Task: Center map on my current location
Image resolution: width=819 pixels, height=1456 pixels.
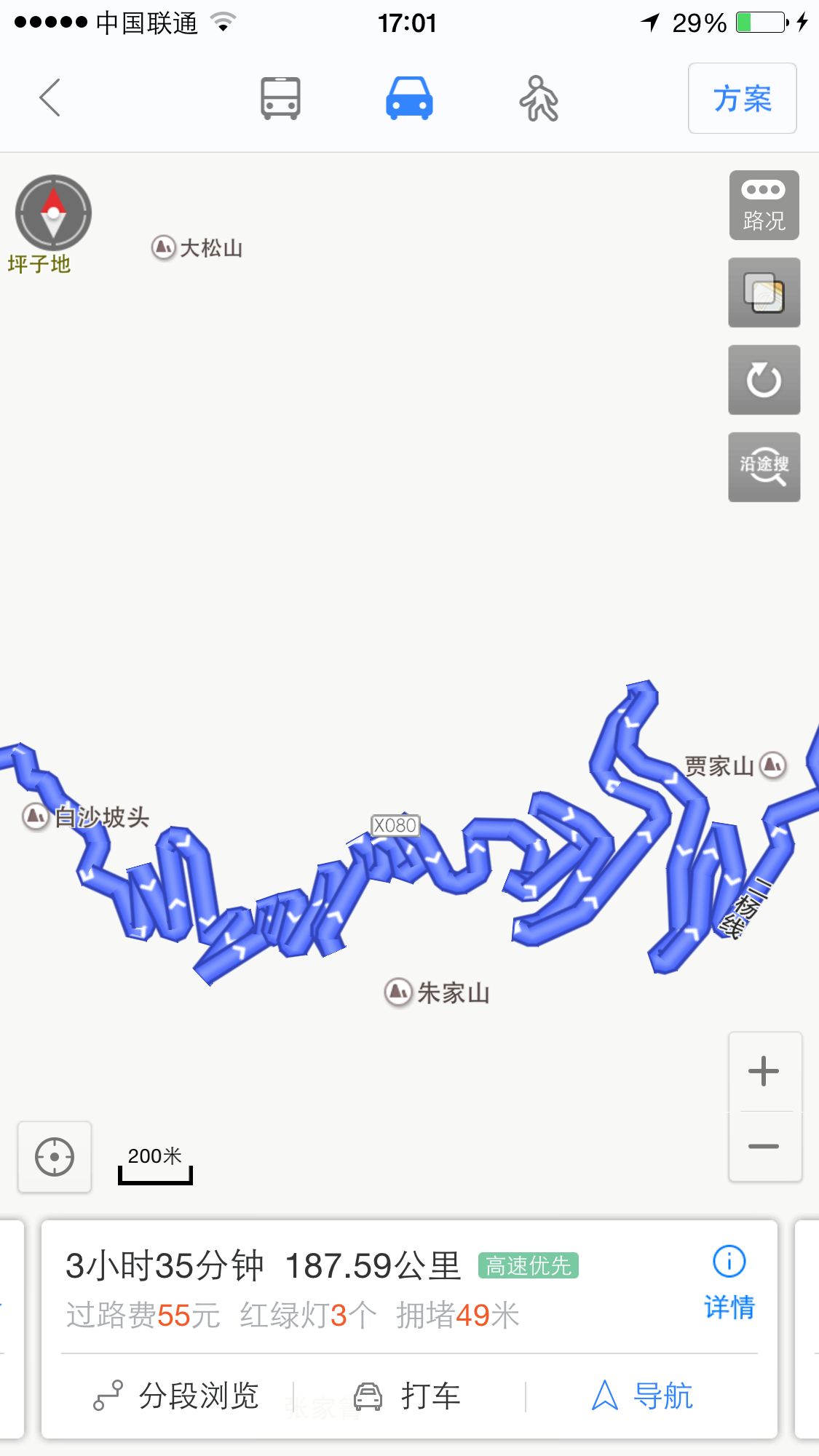Action: pyautogui.click(x=55, y=1156)
